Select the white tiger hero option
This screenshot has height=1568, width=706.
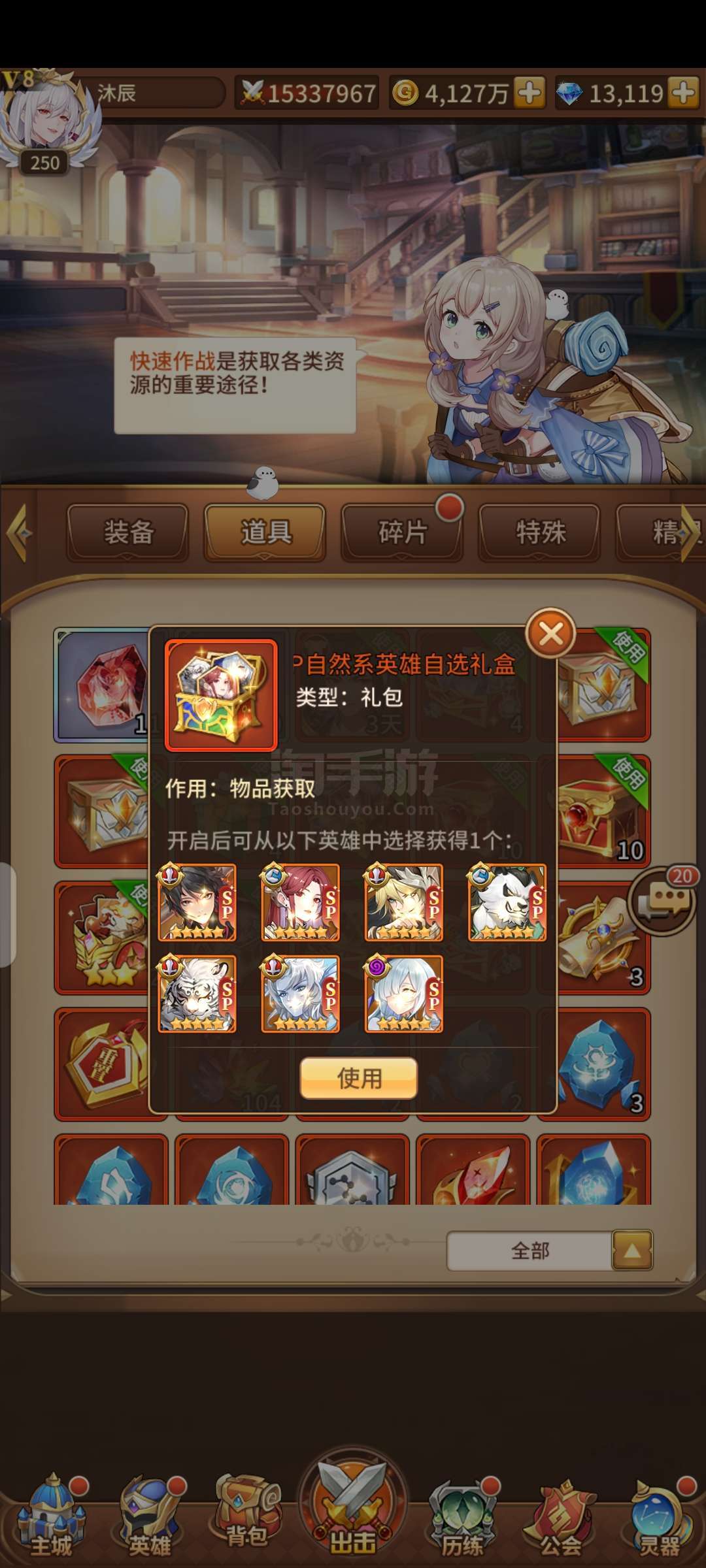tap(197, 994)
